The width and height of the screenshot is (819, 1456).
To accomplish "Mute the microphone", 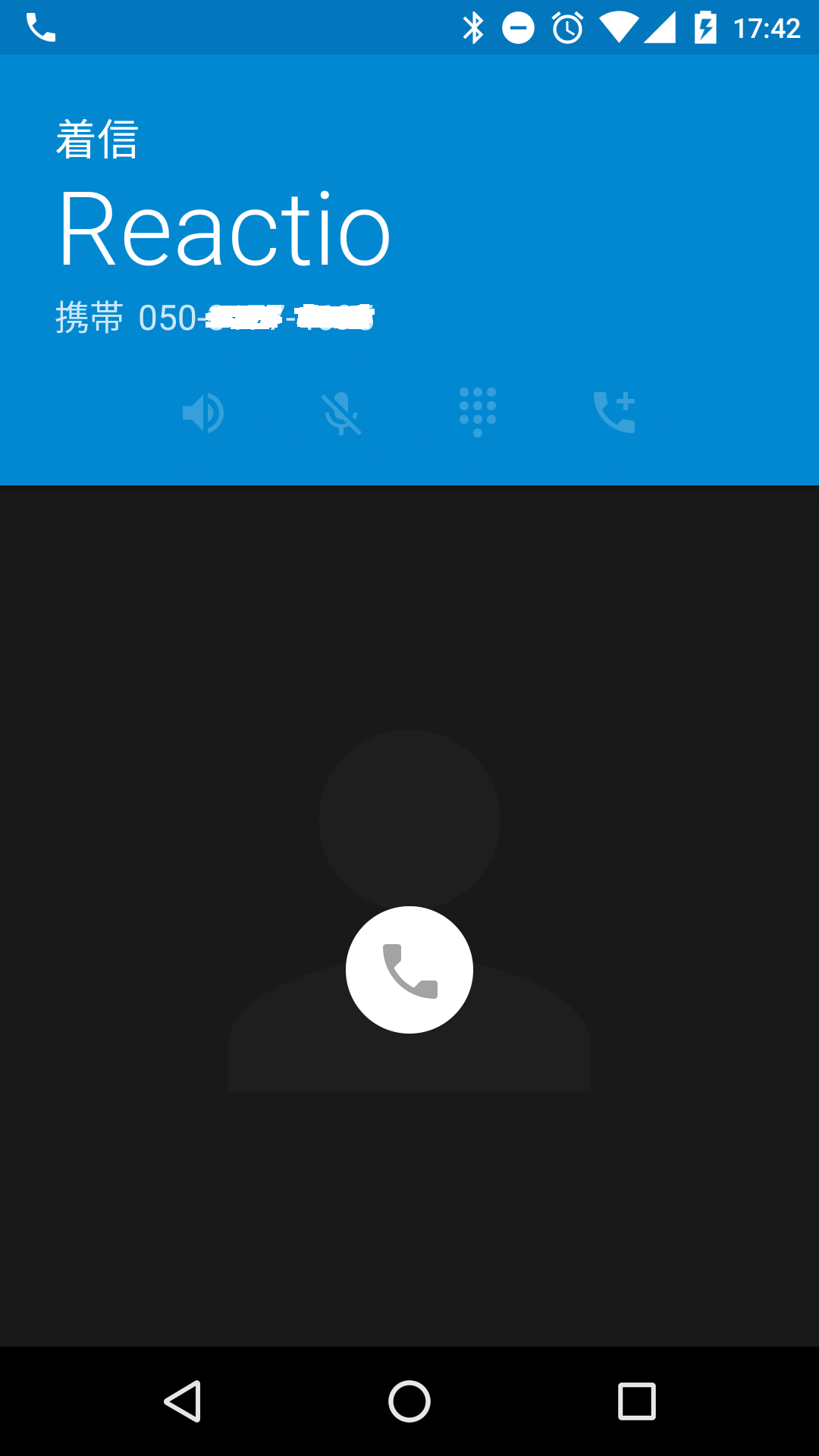I will [341, 413].
